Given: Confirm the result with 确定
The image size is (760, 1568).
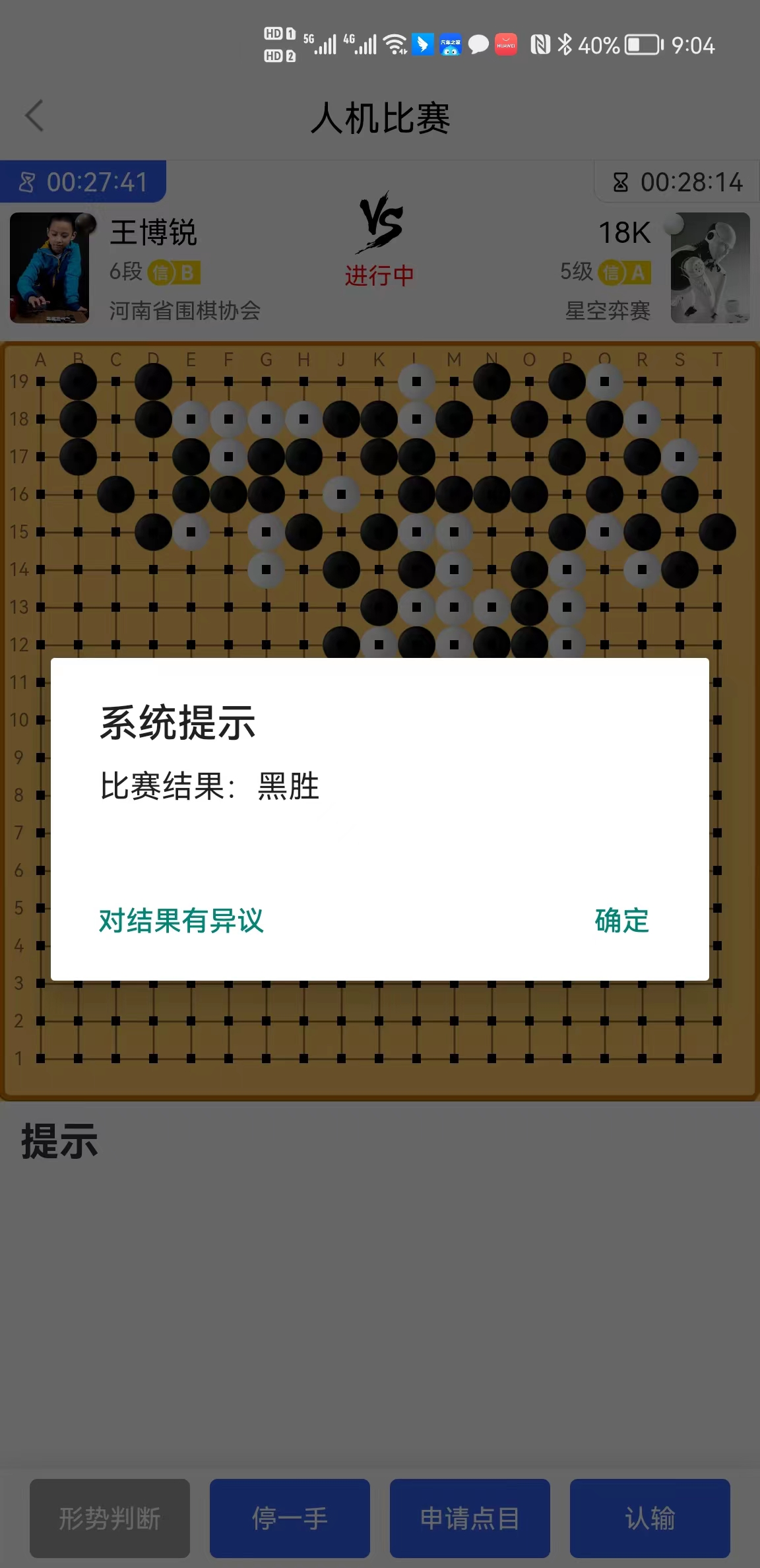Looking at the screenshot, I should coord(621,921).
